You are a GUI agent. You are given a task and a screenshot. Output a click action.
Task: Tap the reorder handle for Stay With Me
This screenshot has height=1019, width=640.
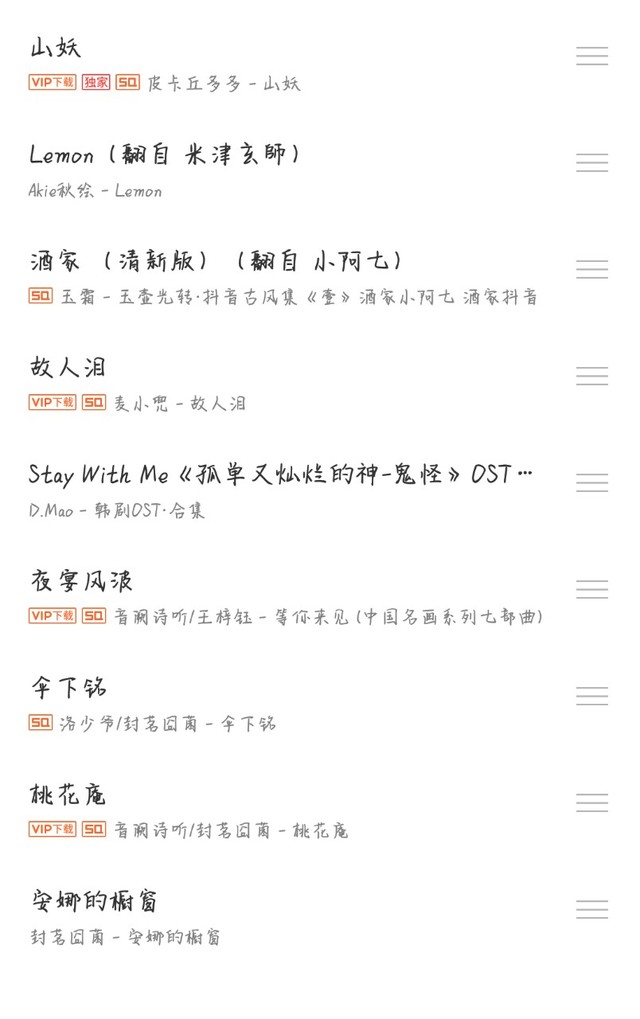[592, 482]
